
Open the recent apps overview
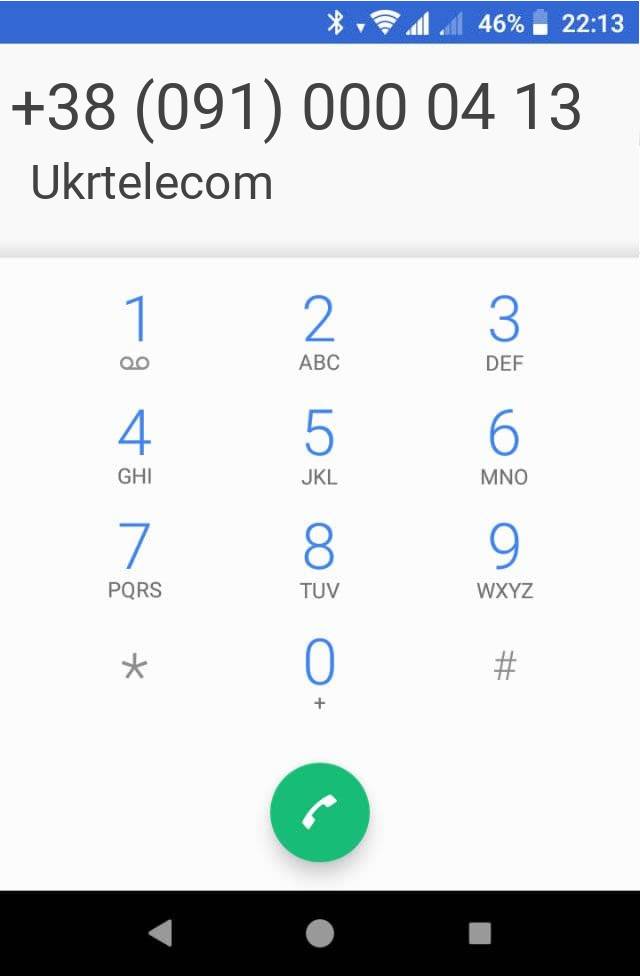[x=480, y=933]
